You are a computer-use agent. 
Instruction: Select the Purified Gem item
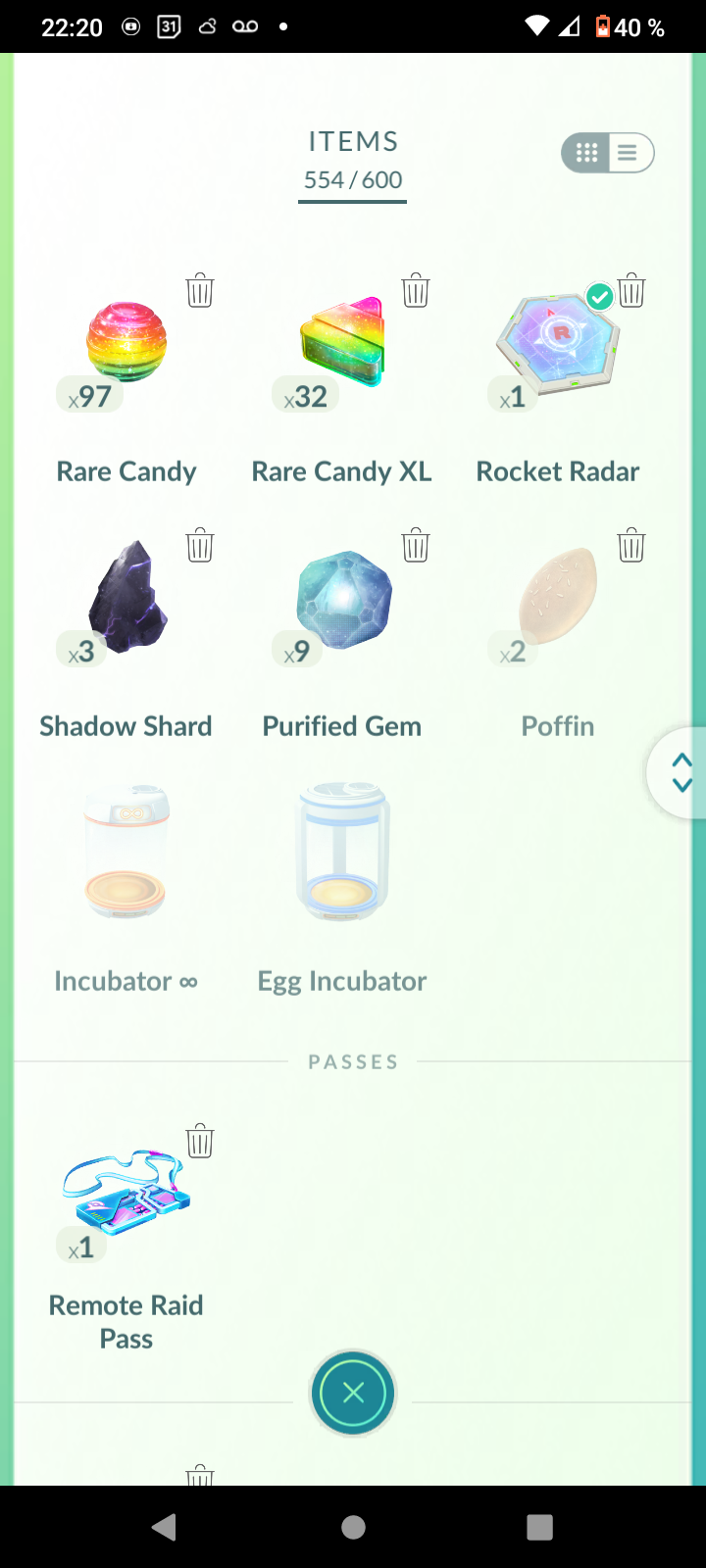(342, 600)
